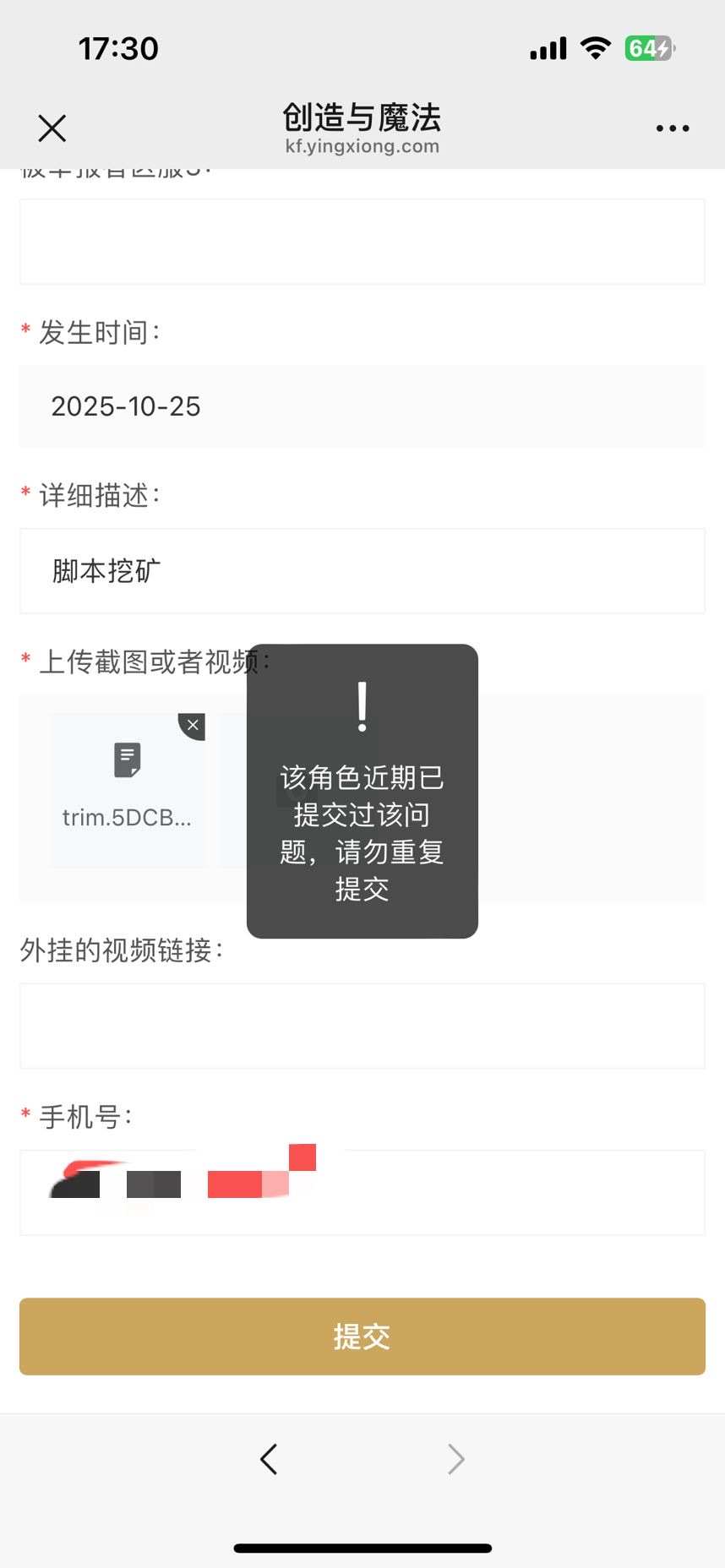
Task: Go back to the previous web page
Action: (269, 1459)
